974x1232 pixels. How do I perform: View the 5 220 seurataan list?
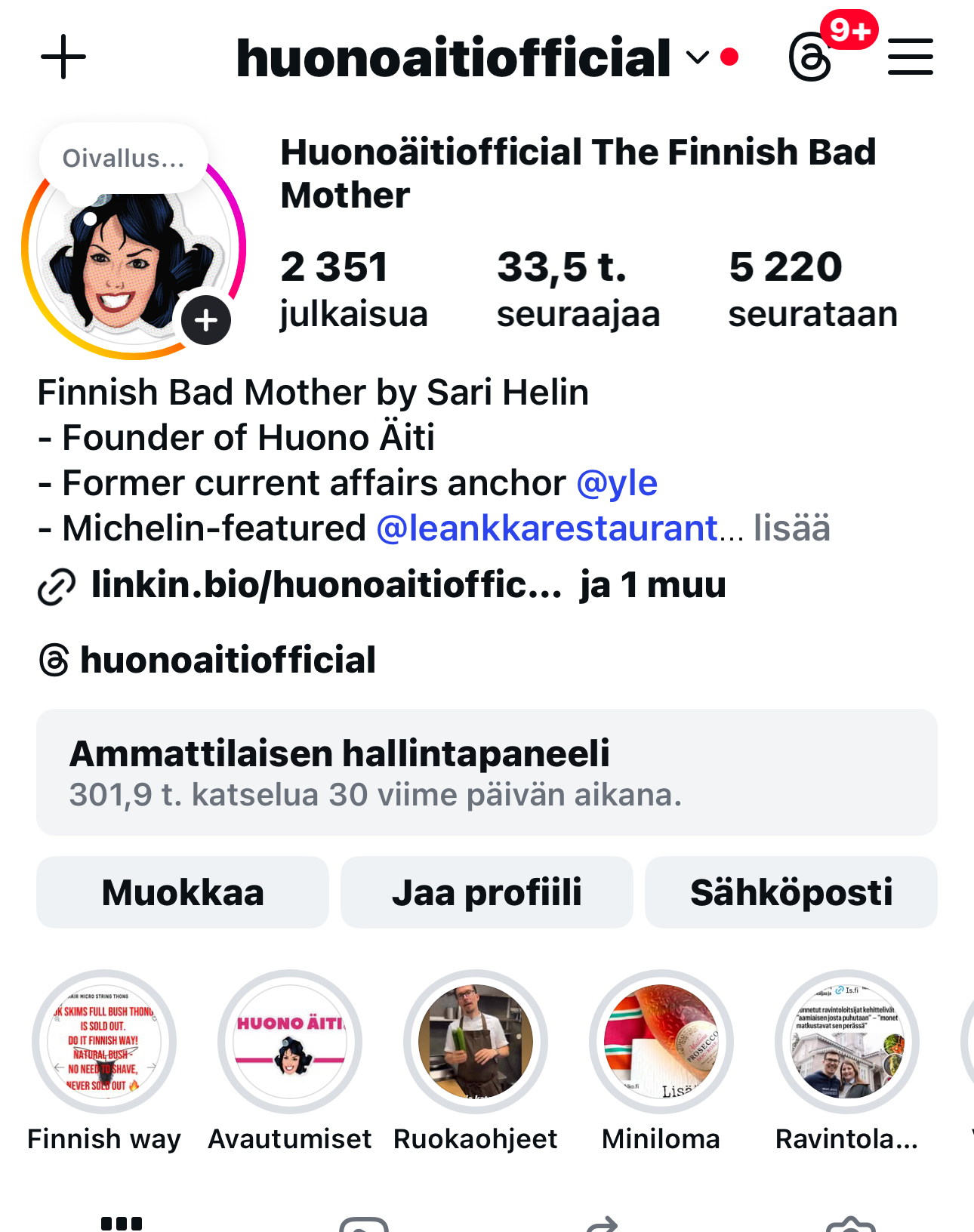812,290
